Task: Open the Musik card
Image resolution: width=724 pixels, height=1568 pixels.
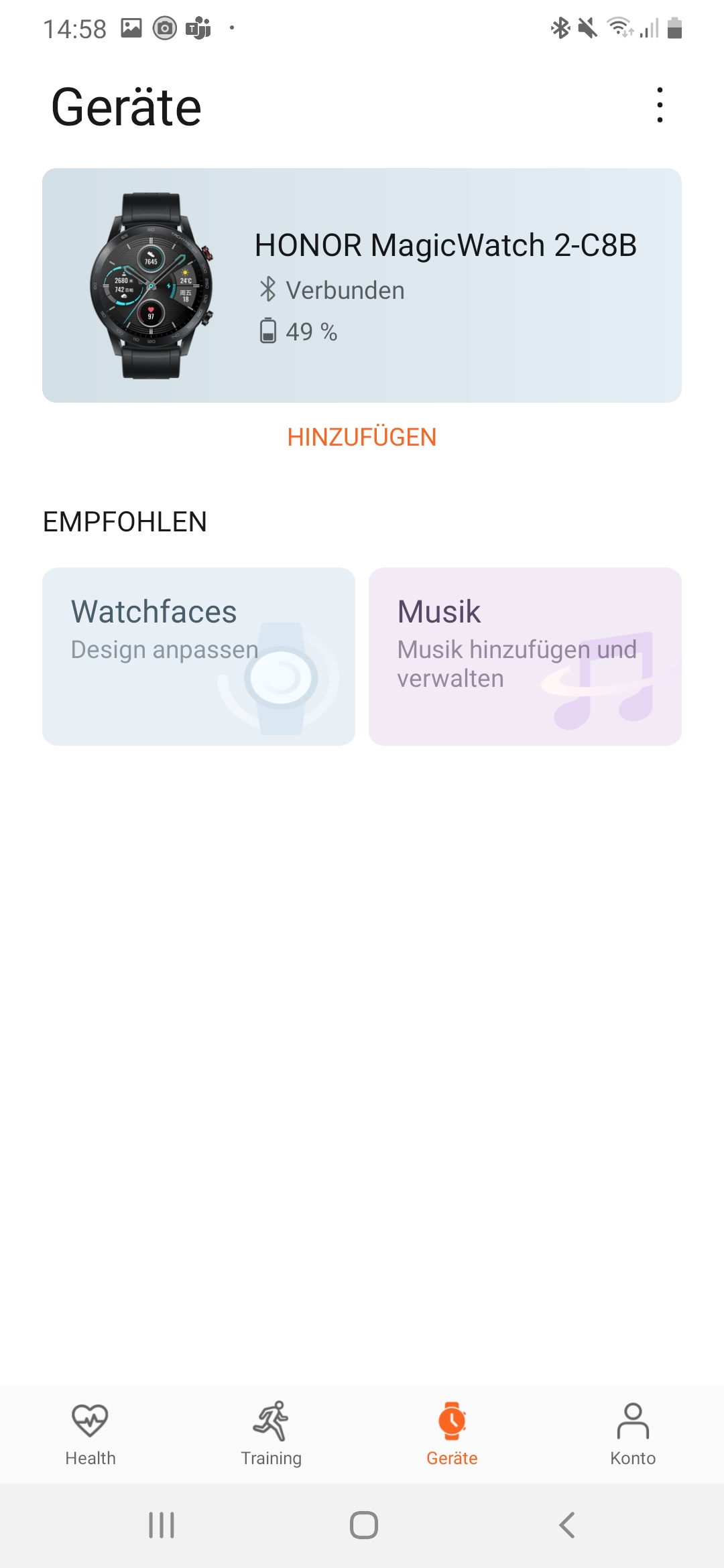Action: pos(525,657)
